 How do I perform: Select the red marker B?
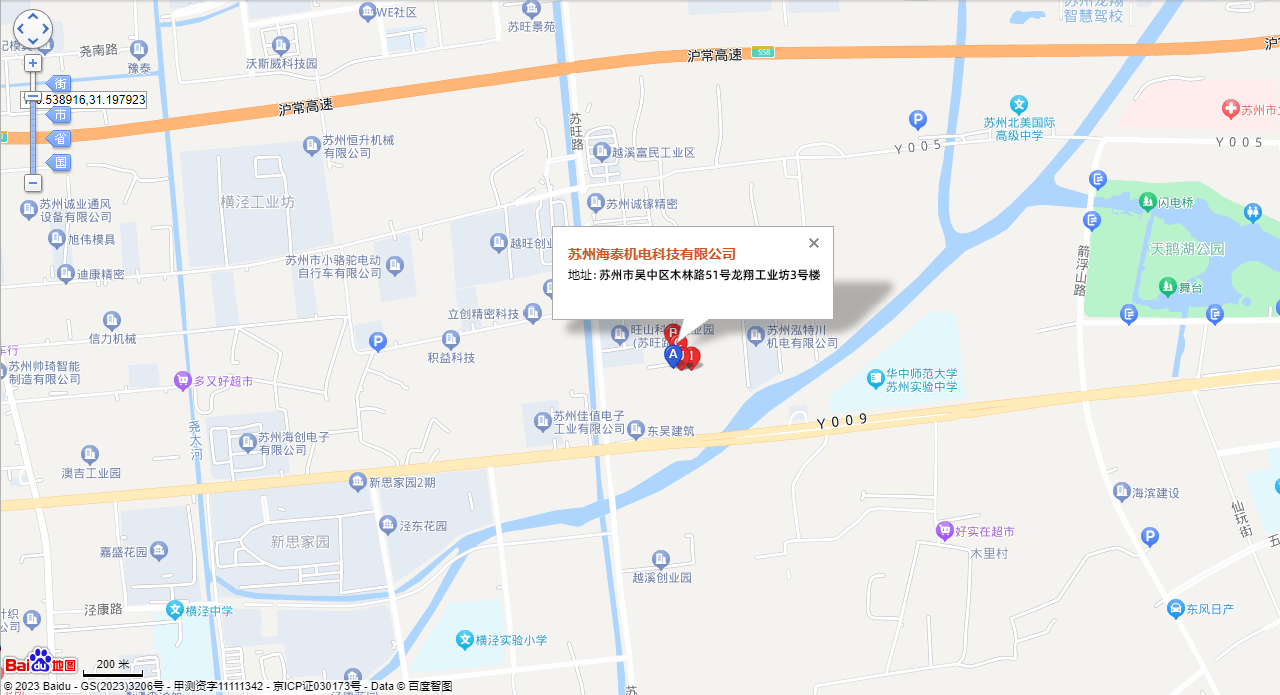pyautogui.click(x=673, y=333)
